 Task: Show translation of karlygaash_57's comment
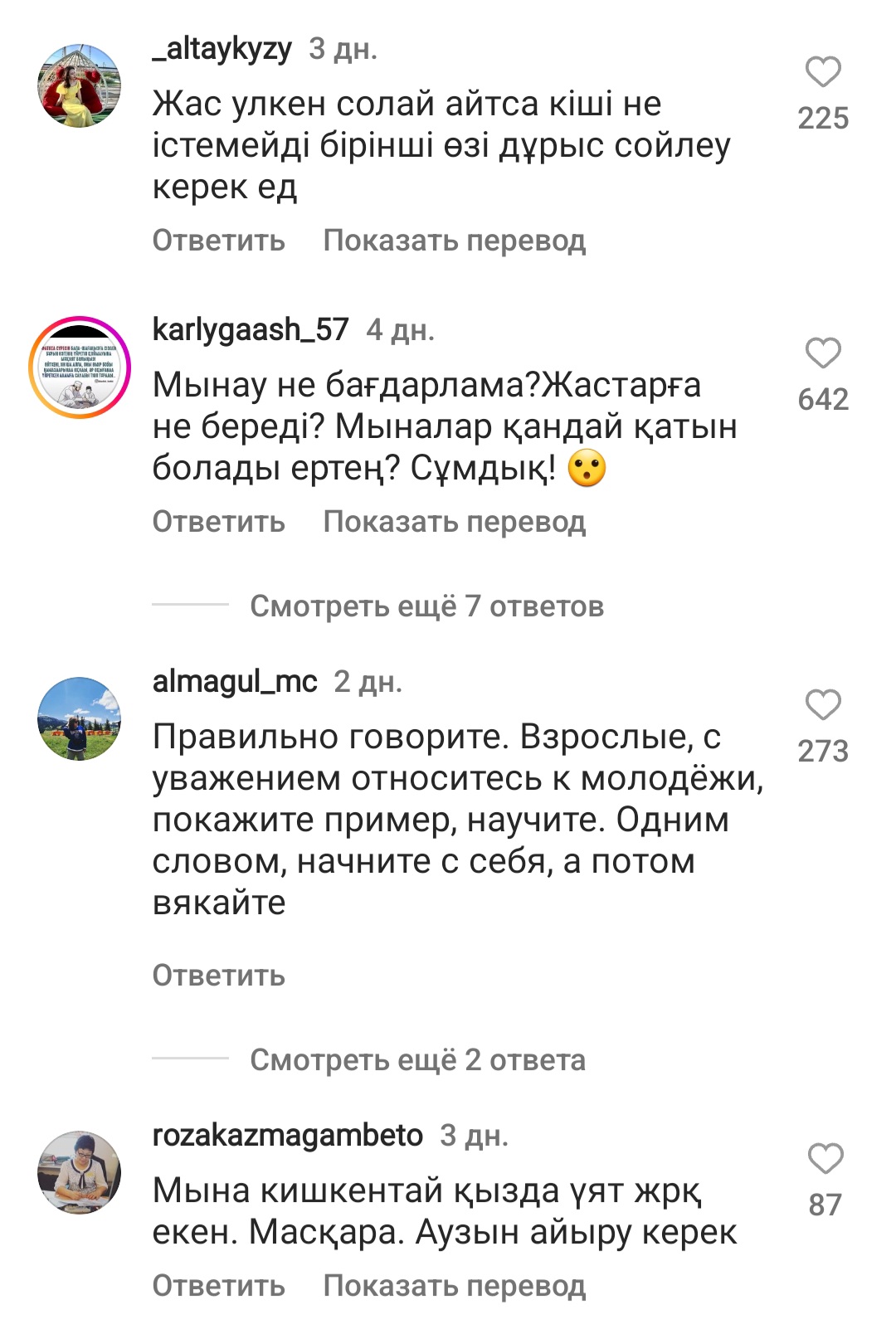coord(454,522)
